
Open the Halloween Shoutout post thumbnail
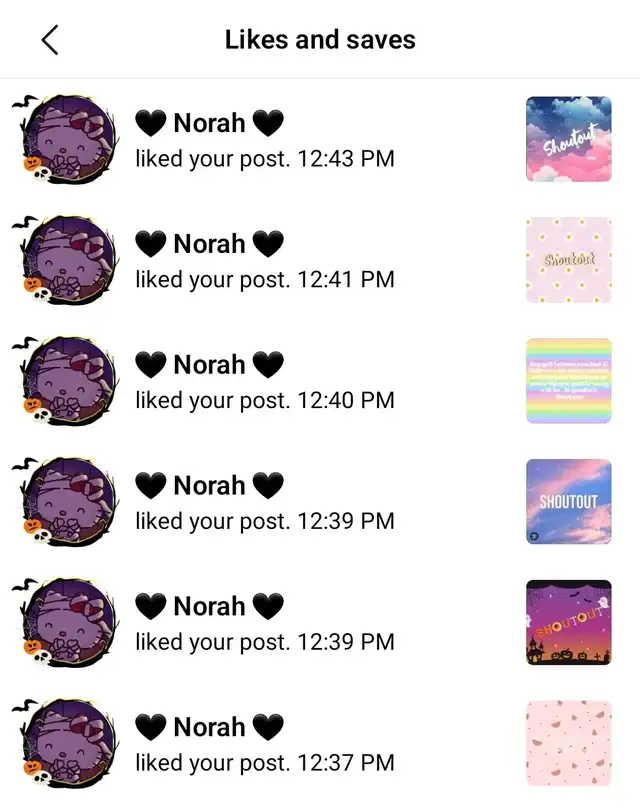568,623
